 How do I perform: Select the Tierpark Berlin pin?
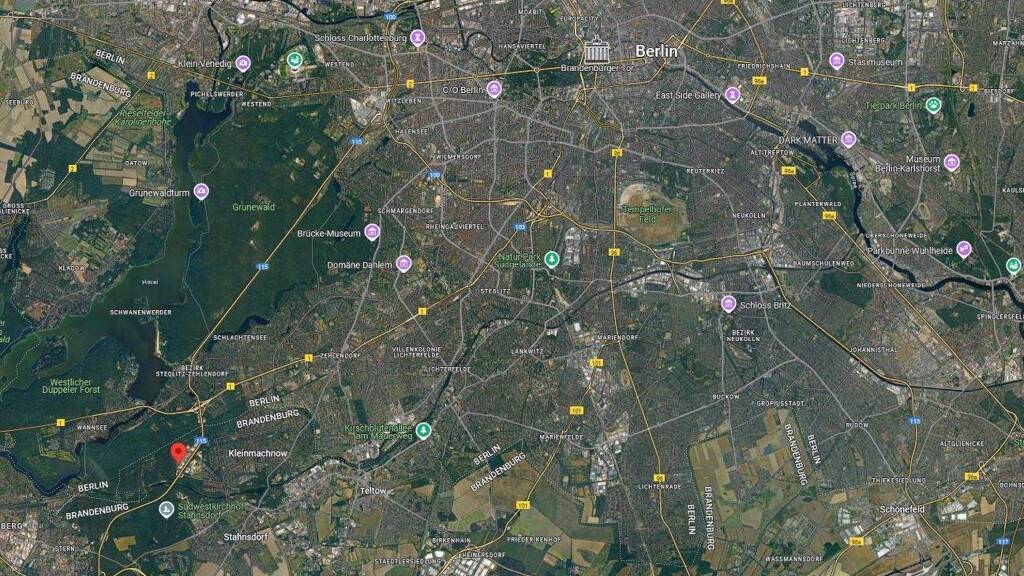[935, 104]
